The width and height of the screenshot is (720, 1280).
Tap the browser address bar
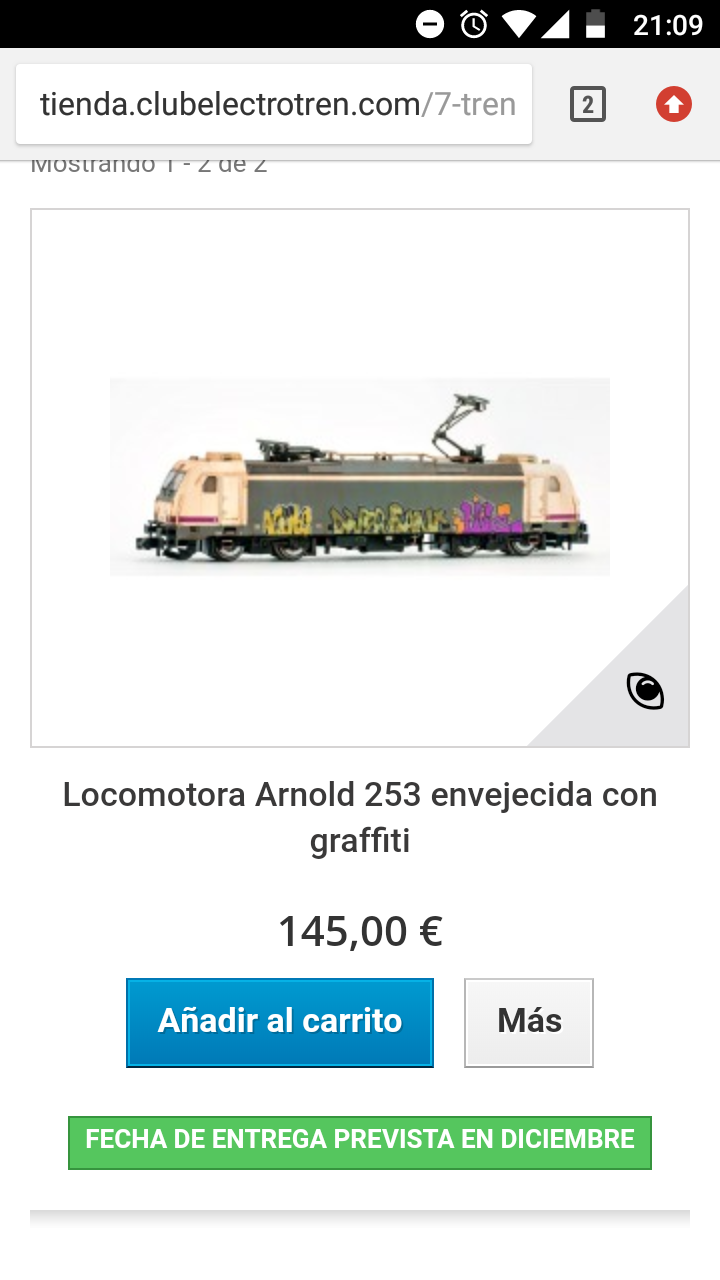274,104
